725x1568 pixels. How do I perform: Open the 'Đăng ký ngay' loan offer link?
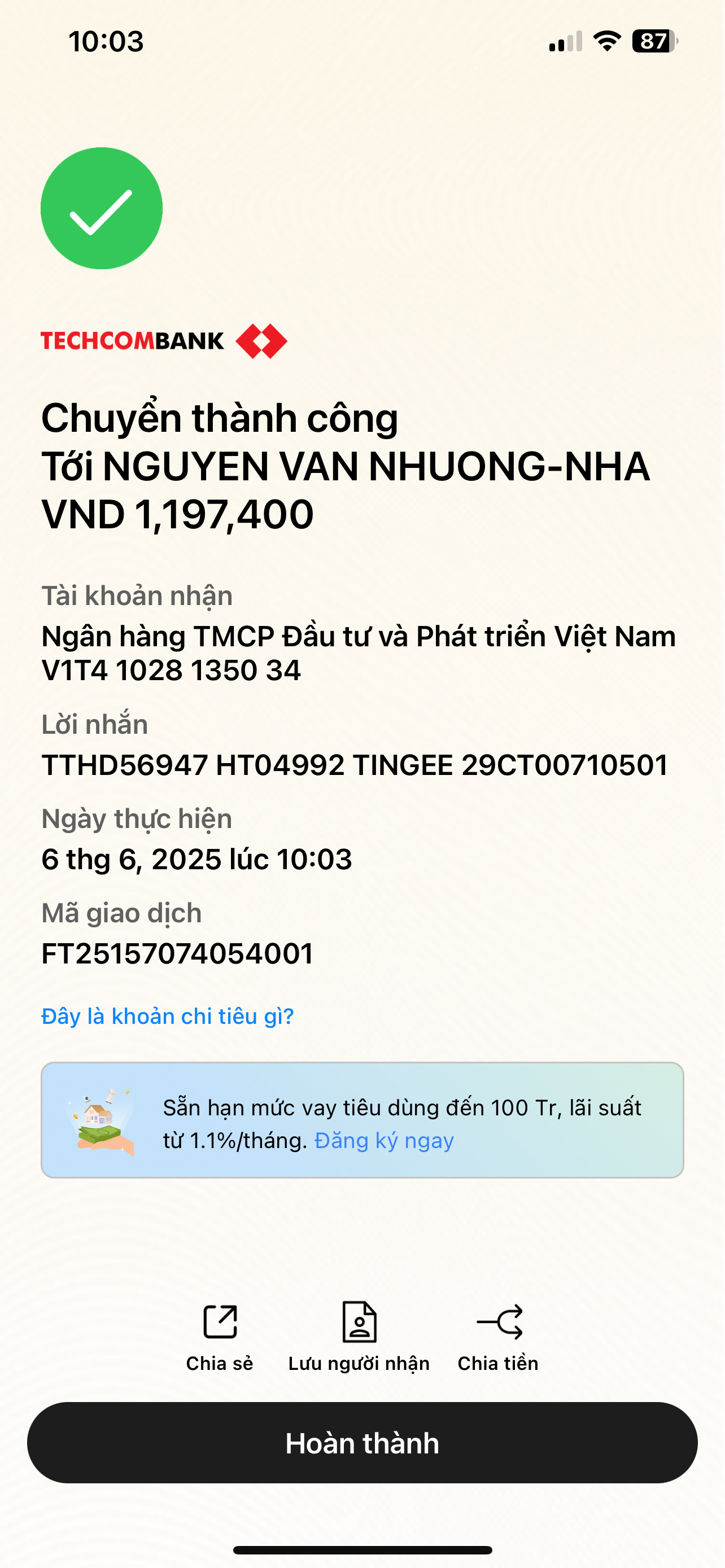384,1140
